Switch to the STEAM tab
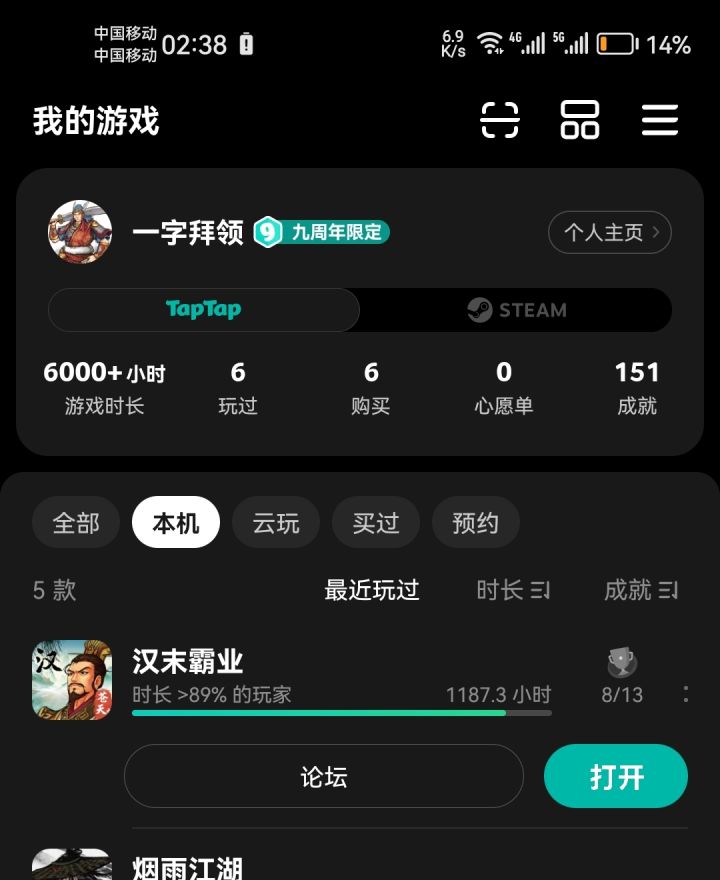 (515, 310)
